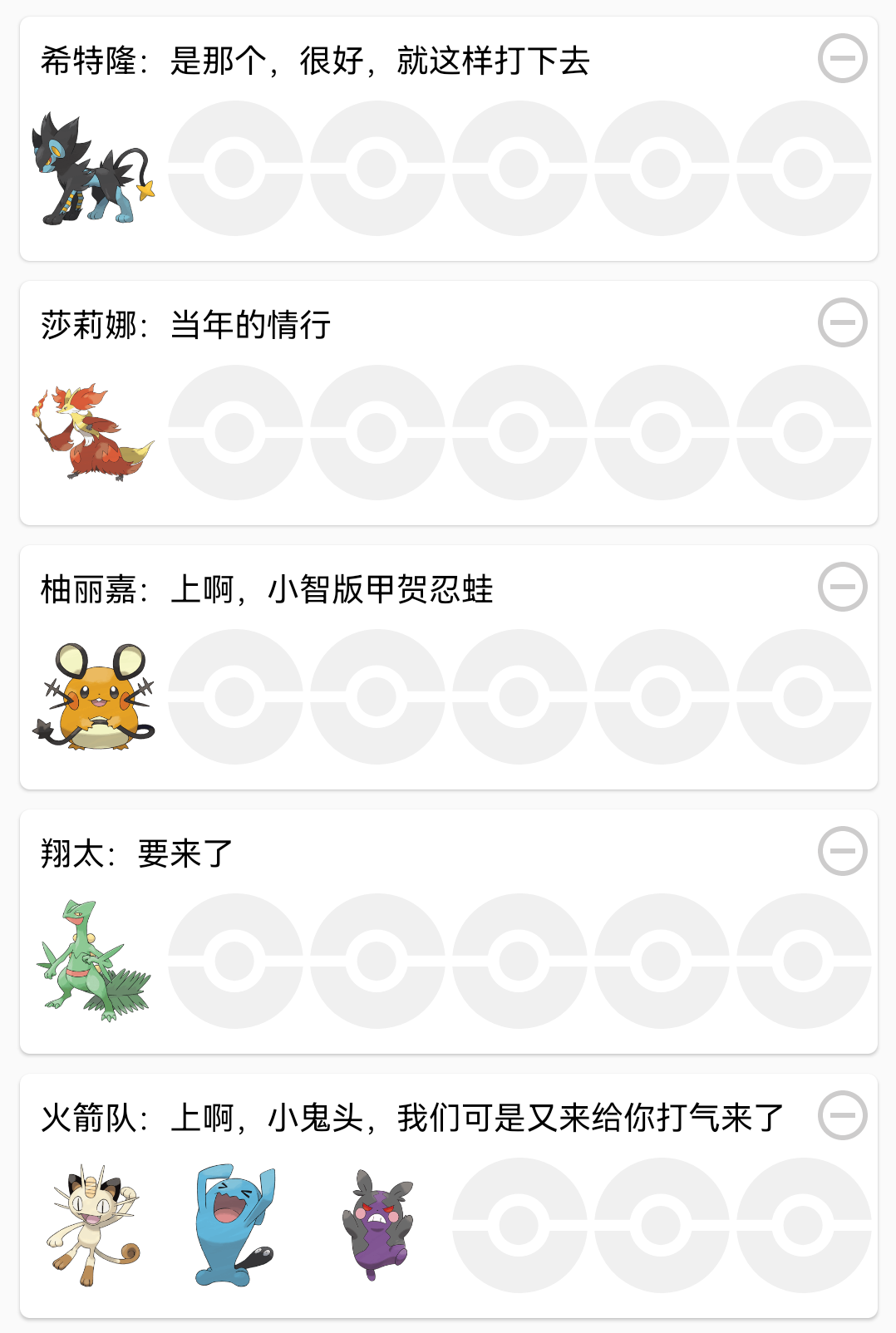Remove 莎莉娜's team with the minus icon

tap(842, 323)
